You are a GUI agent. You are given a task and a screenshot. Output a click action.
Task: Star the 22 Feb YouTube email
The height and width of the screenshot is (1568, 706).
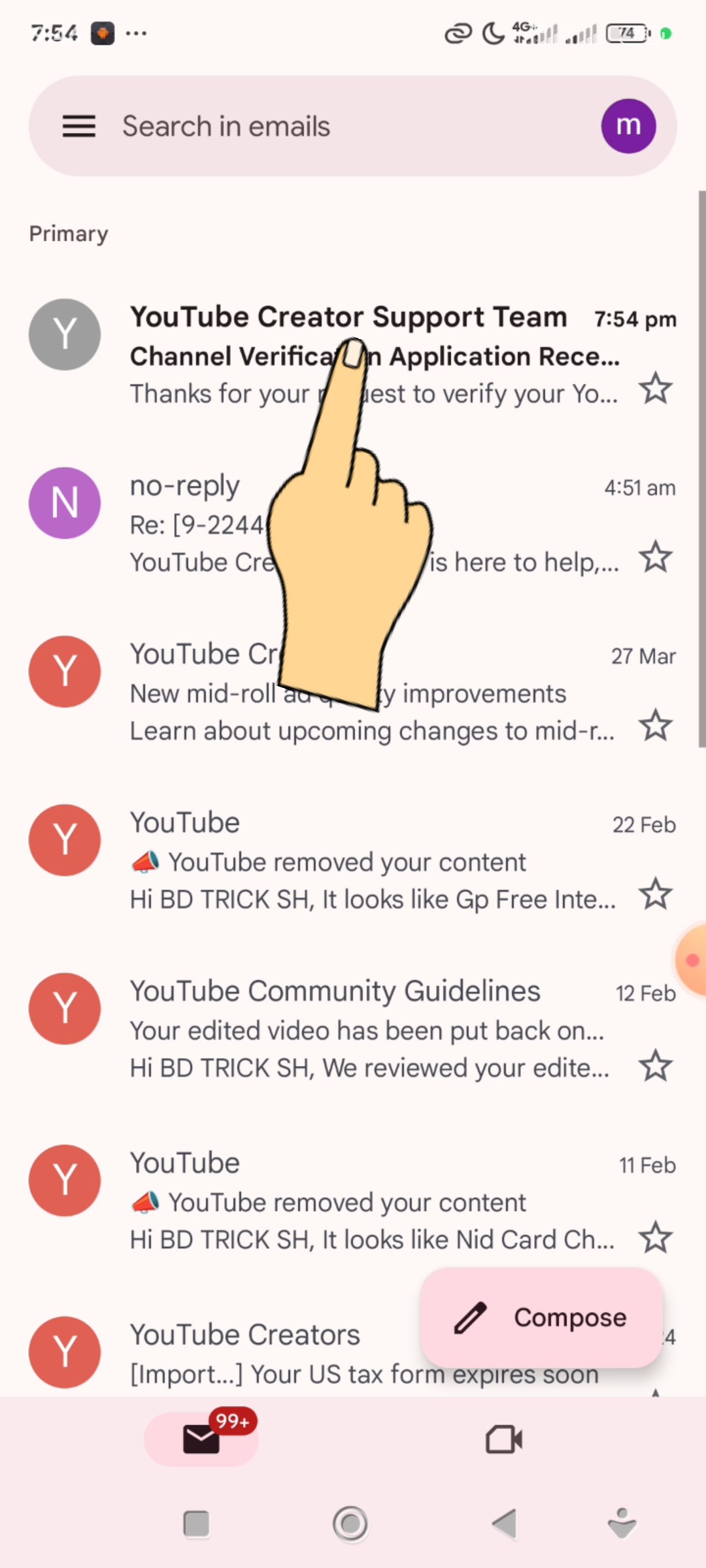656,895
